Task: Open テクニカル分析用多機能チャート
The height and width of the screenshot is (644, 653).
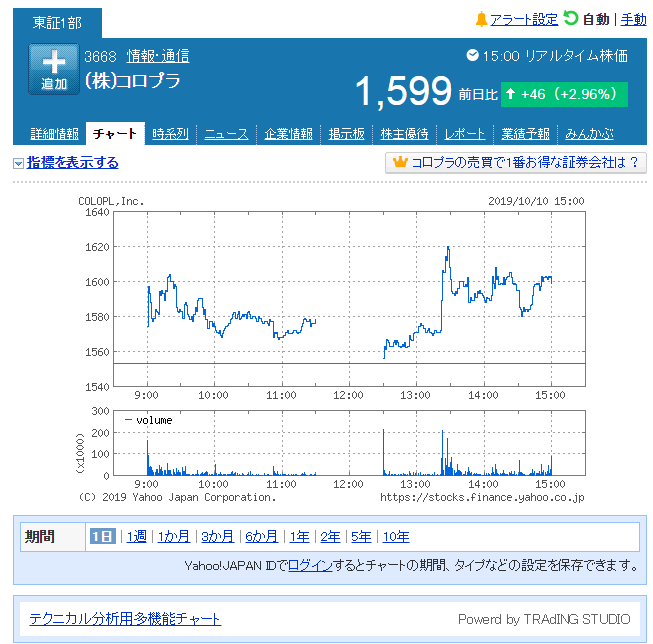Action: [x=125, y=619]
